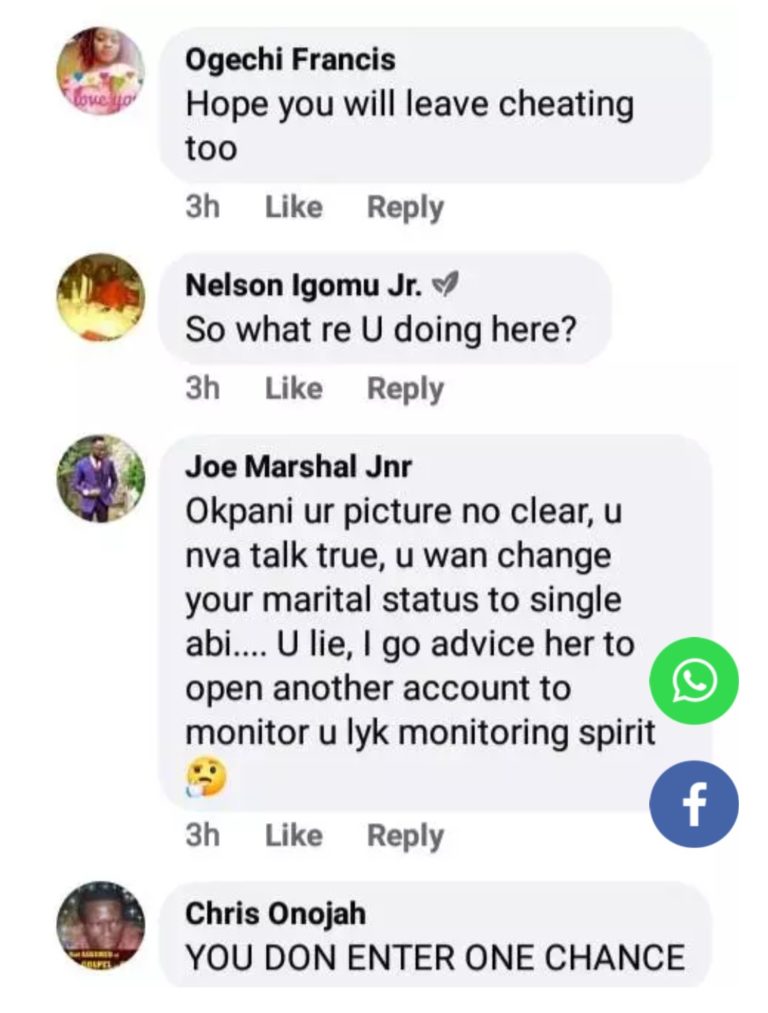The width and height of the screenshot is (768, 1013).
Task: Open Joe Marshal Jnr's profile picture
Action: (x=100, y=479)
